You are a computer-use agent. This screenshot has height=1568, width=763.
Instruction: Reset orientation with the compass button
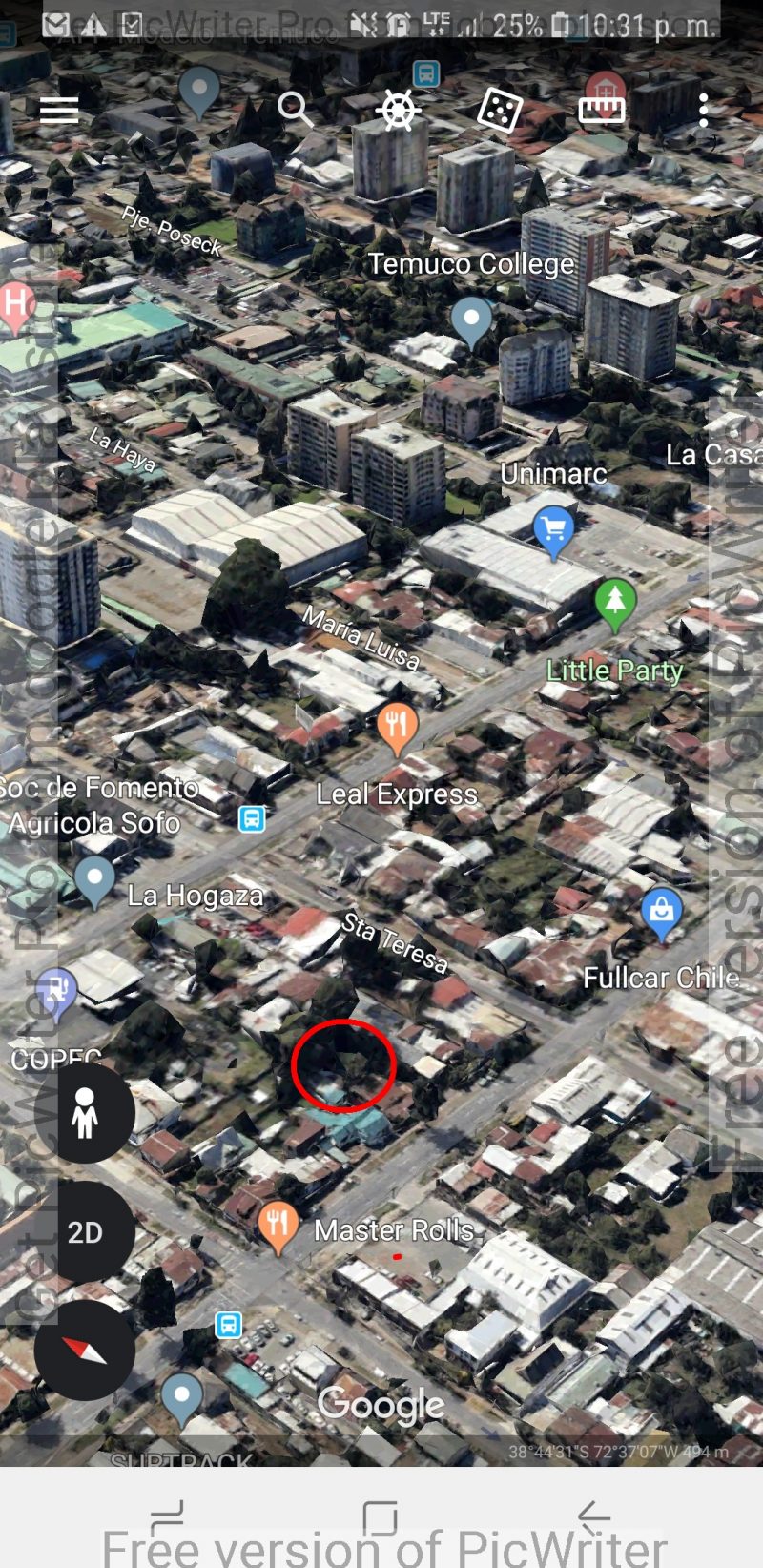point(85,1350)
